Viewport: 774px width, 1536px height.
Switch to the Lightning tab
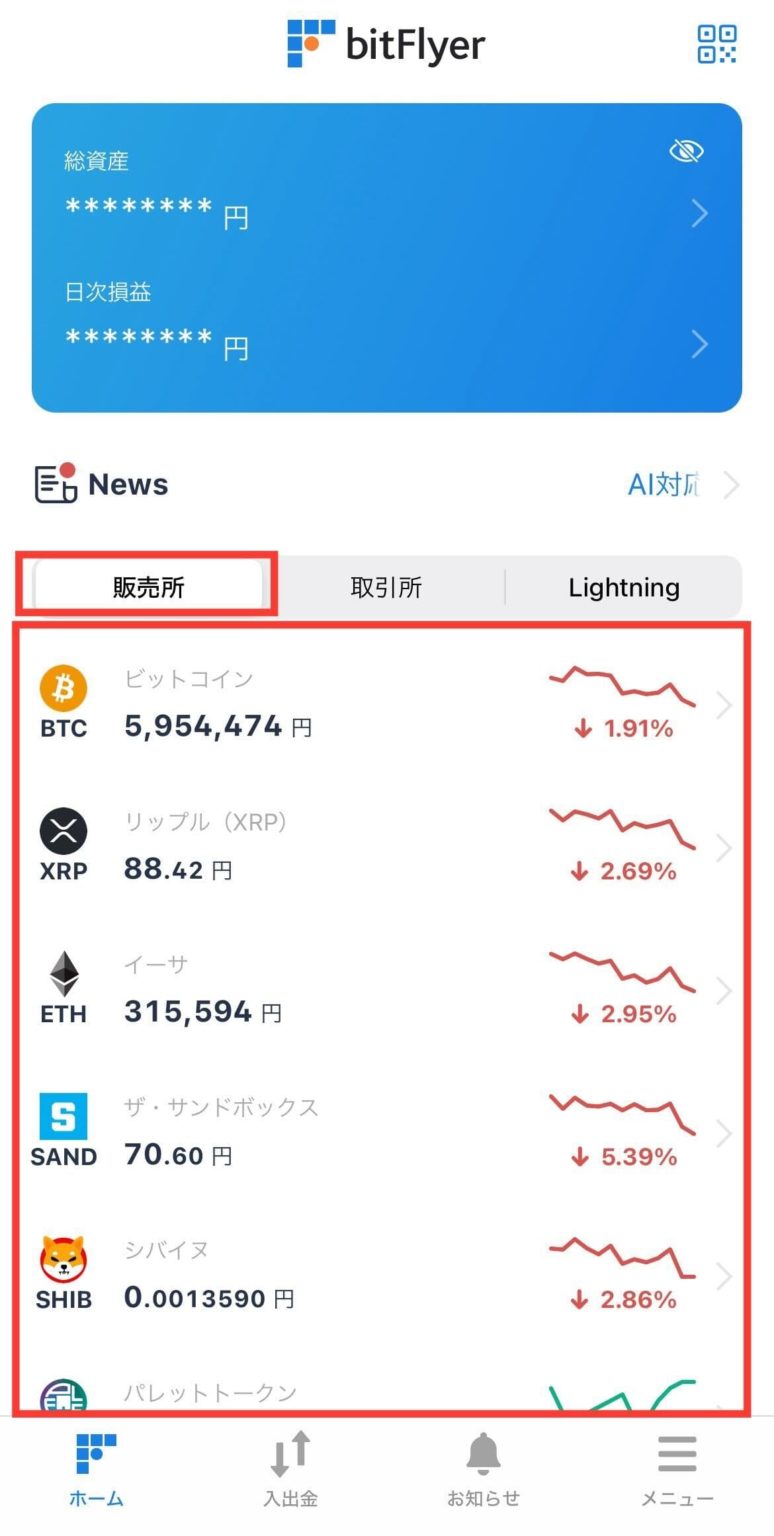623,587
